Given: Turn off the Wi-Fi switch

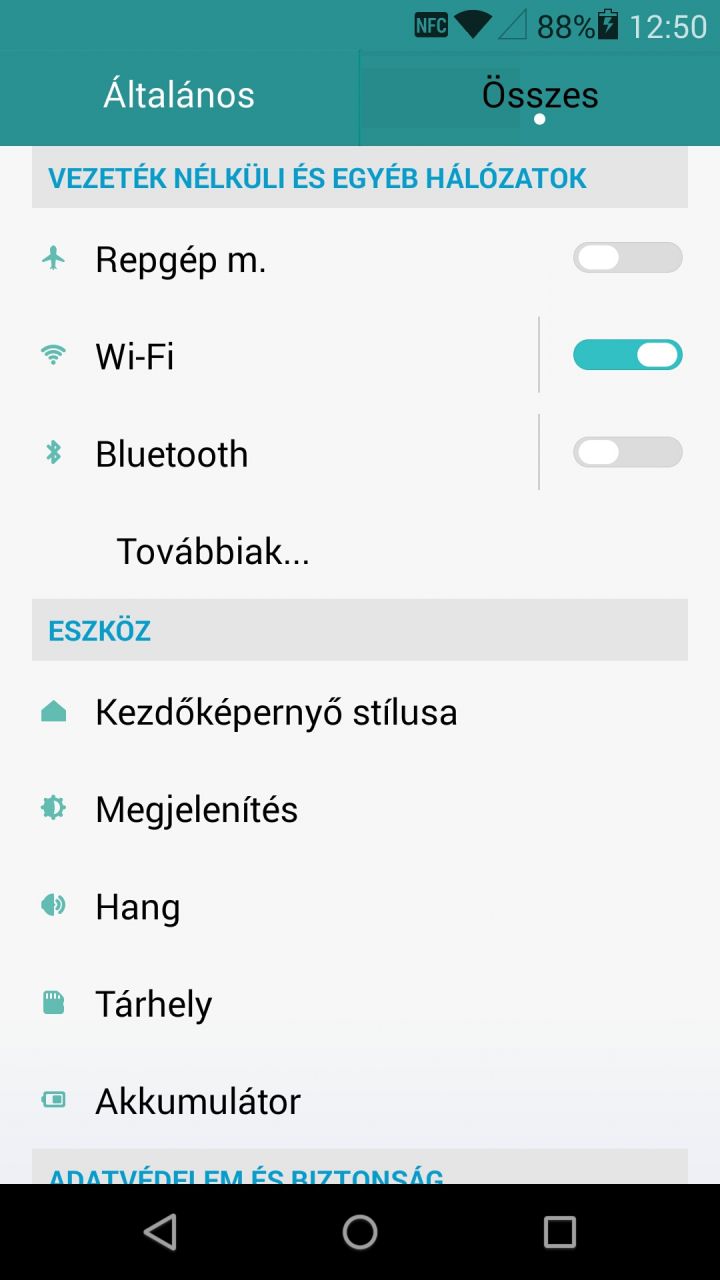Looking at the screenshot, I should (627, 355).
